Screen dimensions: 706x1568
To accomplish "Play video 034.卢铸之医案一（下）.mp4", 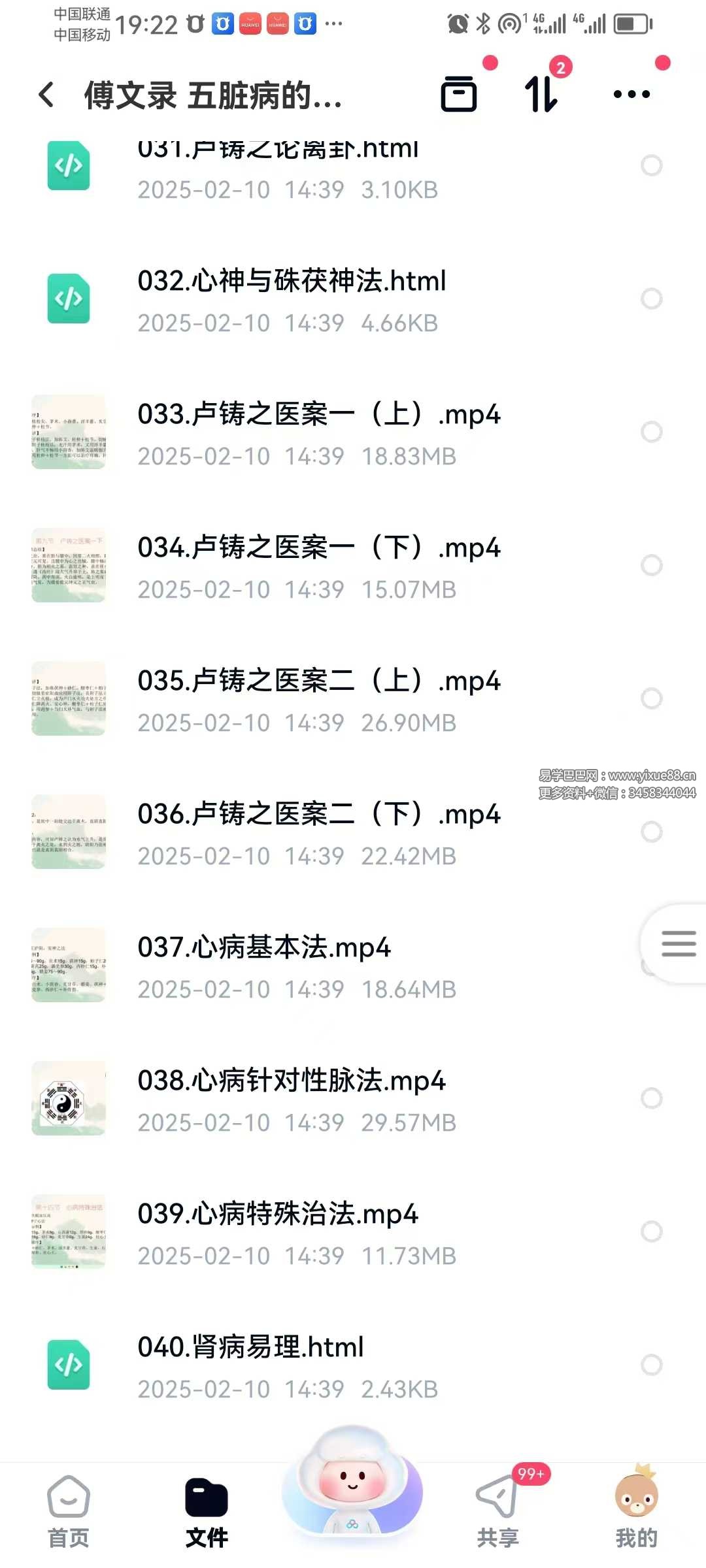I will (x=318, y=548).
